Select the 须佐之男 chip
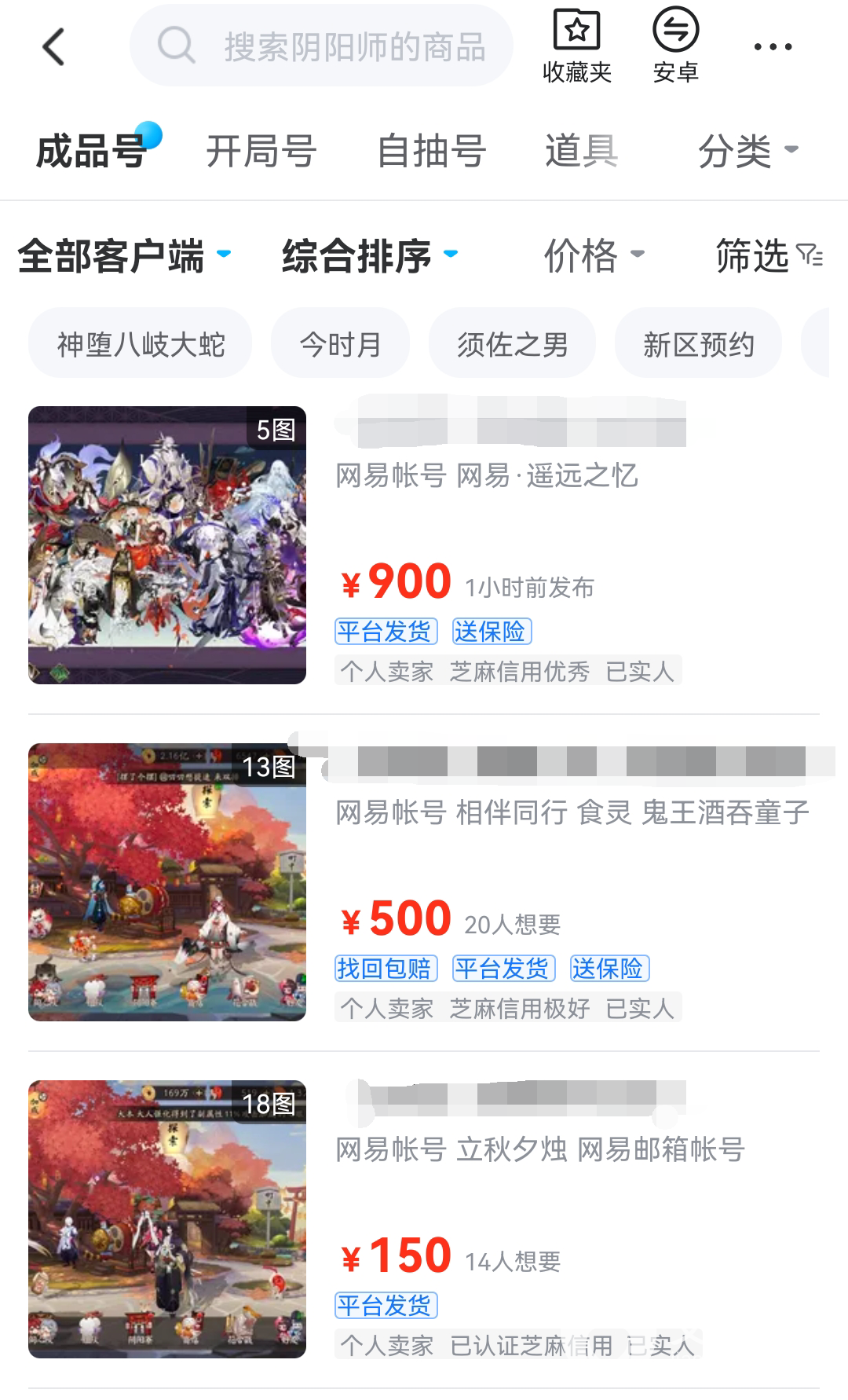The image size is (848, 1400). click(x=512, y=344)
